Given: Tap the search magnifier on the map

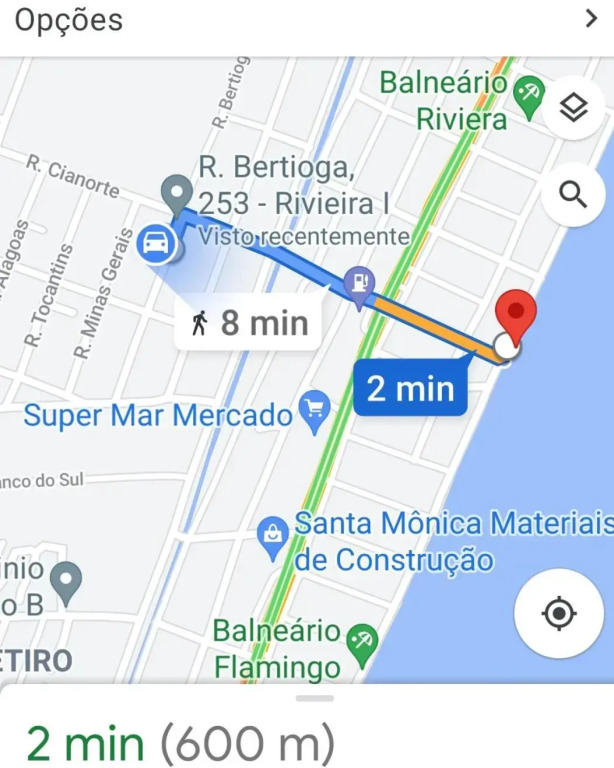Looking at the screenshot, I should 573,194.
